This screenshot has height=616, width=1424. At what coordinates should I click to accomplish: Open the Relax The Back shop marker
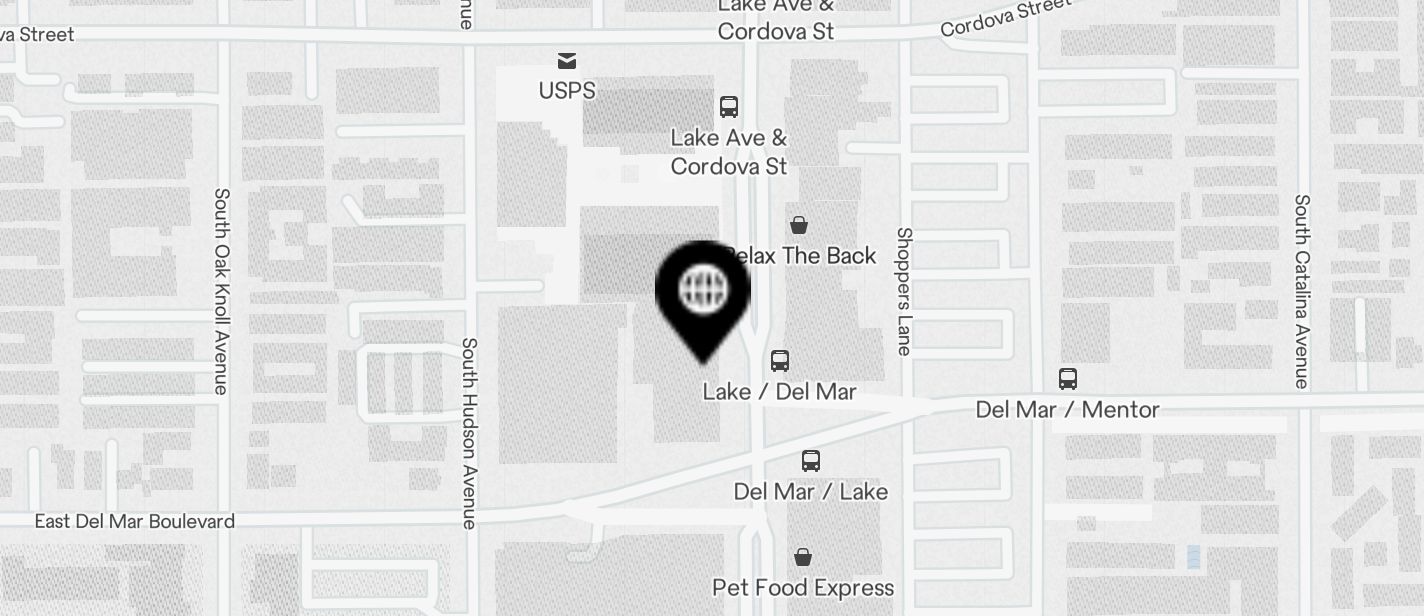tap(799, 225)
